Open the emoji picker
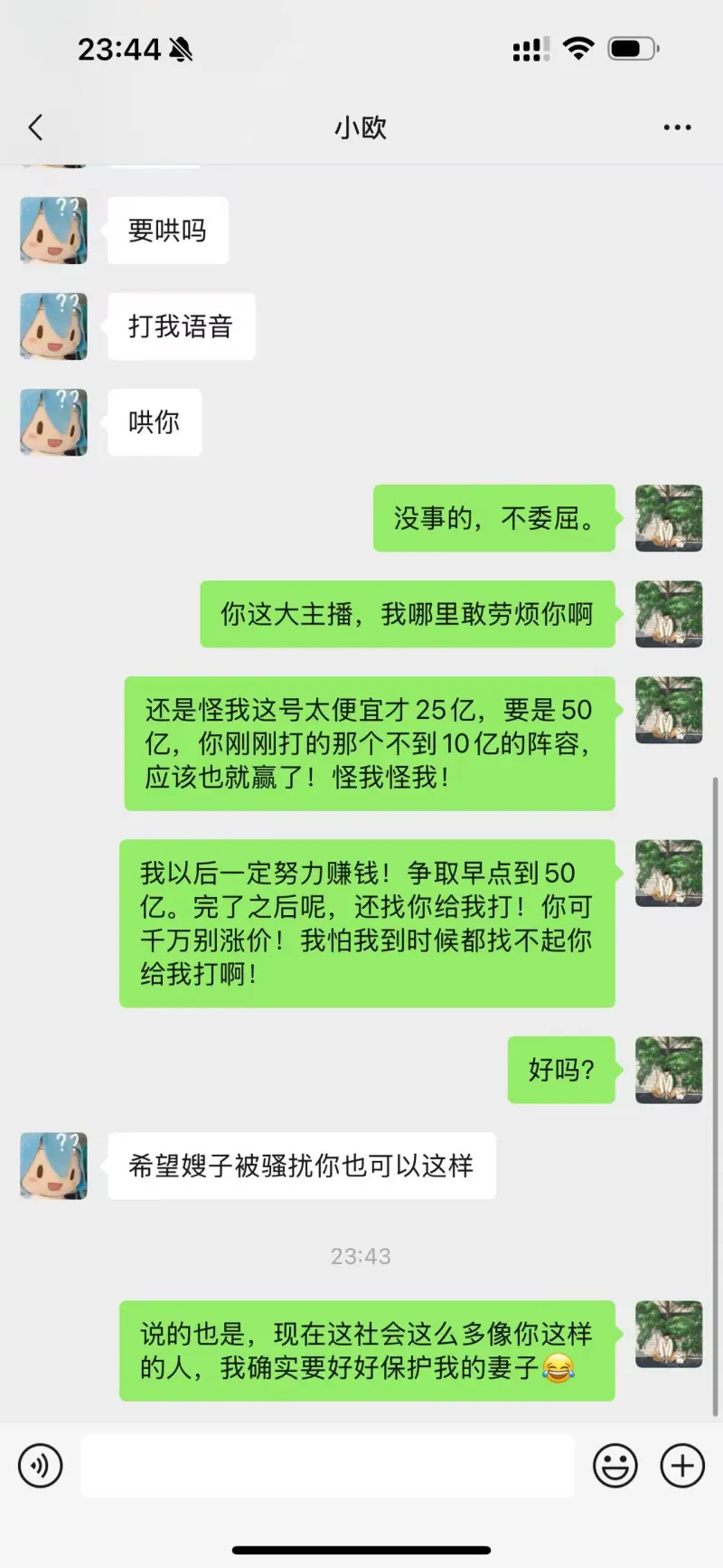 615,1466
